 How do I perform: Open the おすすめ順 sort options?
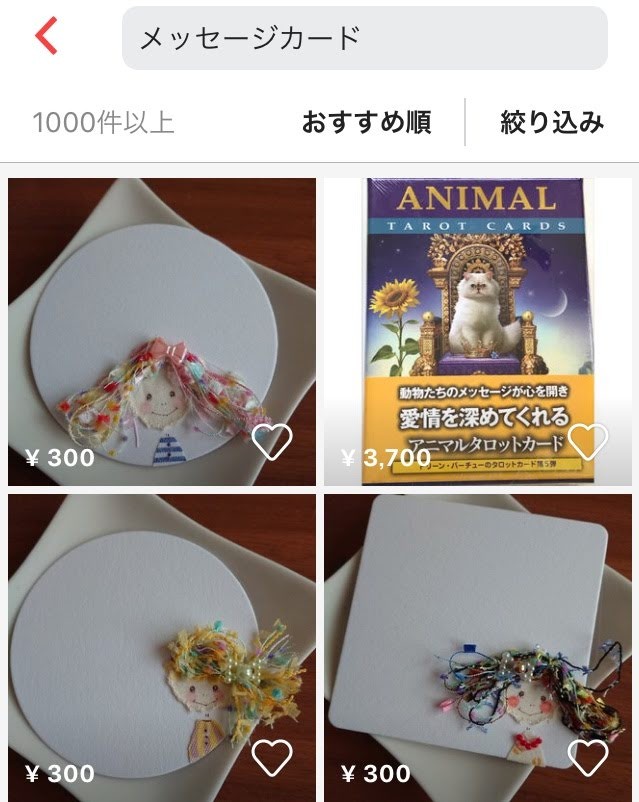point(366,123)
